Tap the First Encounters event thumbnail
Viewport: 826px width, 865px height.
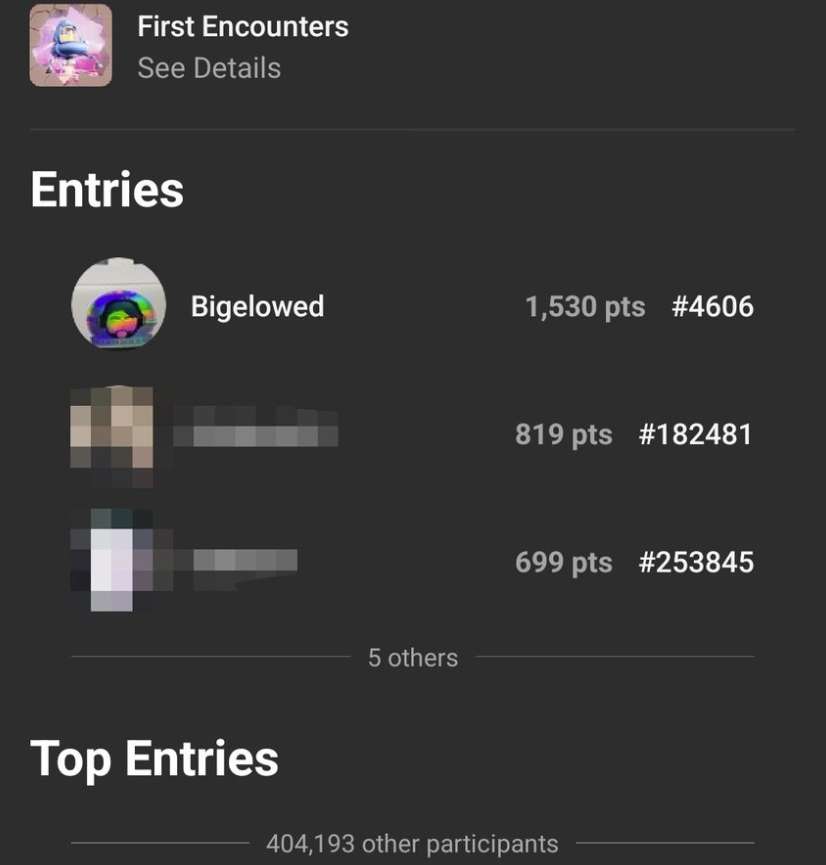click(x=70, y=46)
